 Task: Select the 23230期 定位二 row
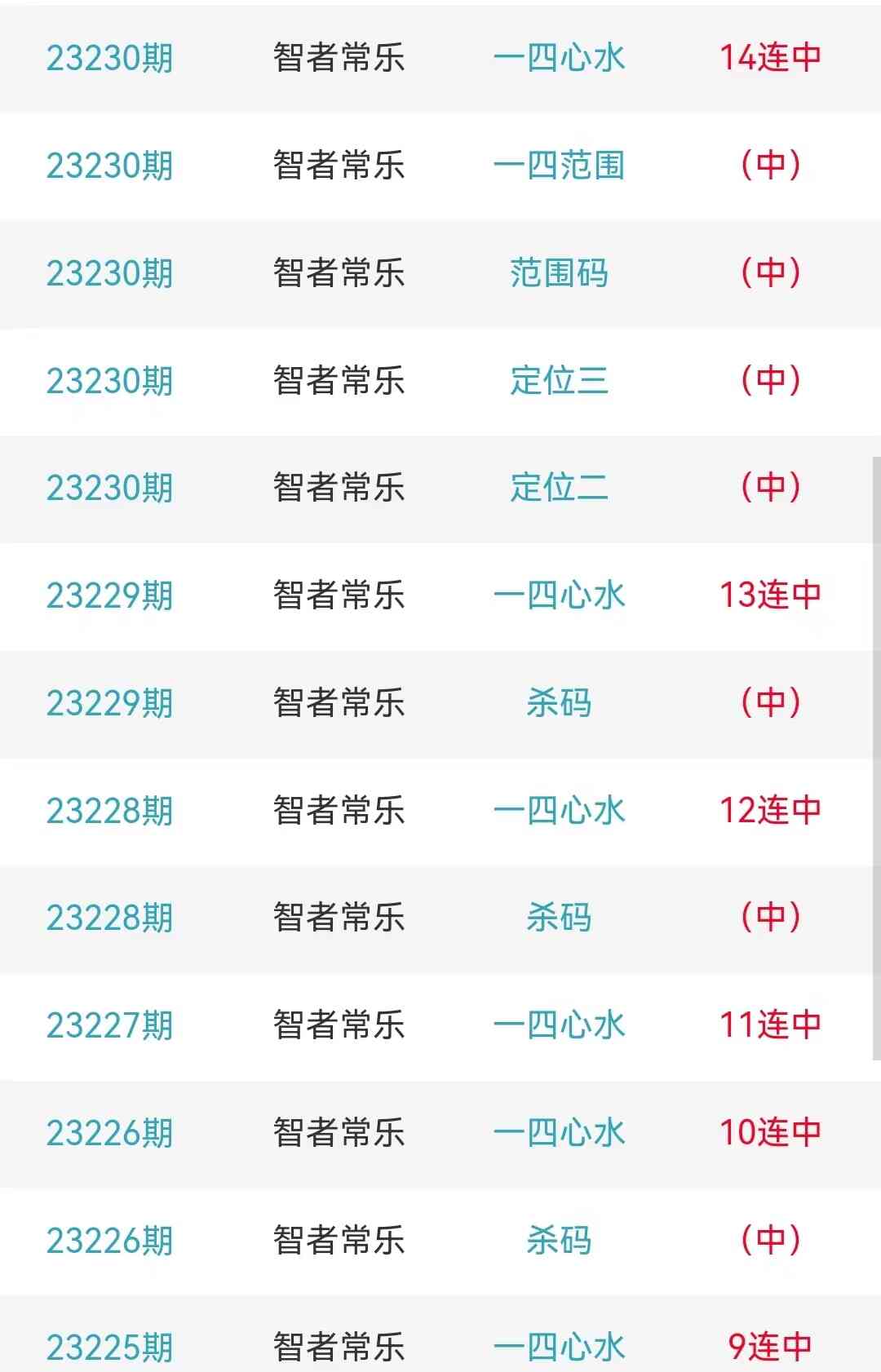click(559, 488)
